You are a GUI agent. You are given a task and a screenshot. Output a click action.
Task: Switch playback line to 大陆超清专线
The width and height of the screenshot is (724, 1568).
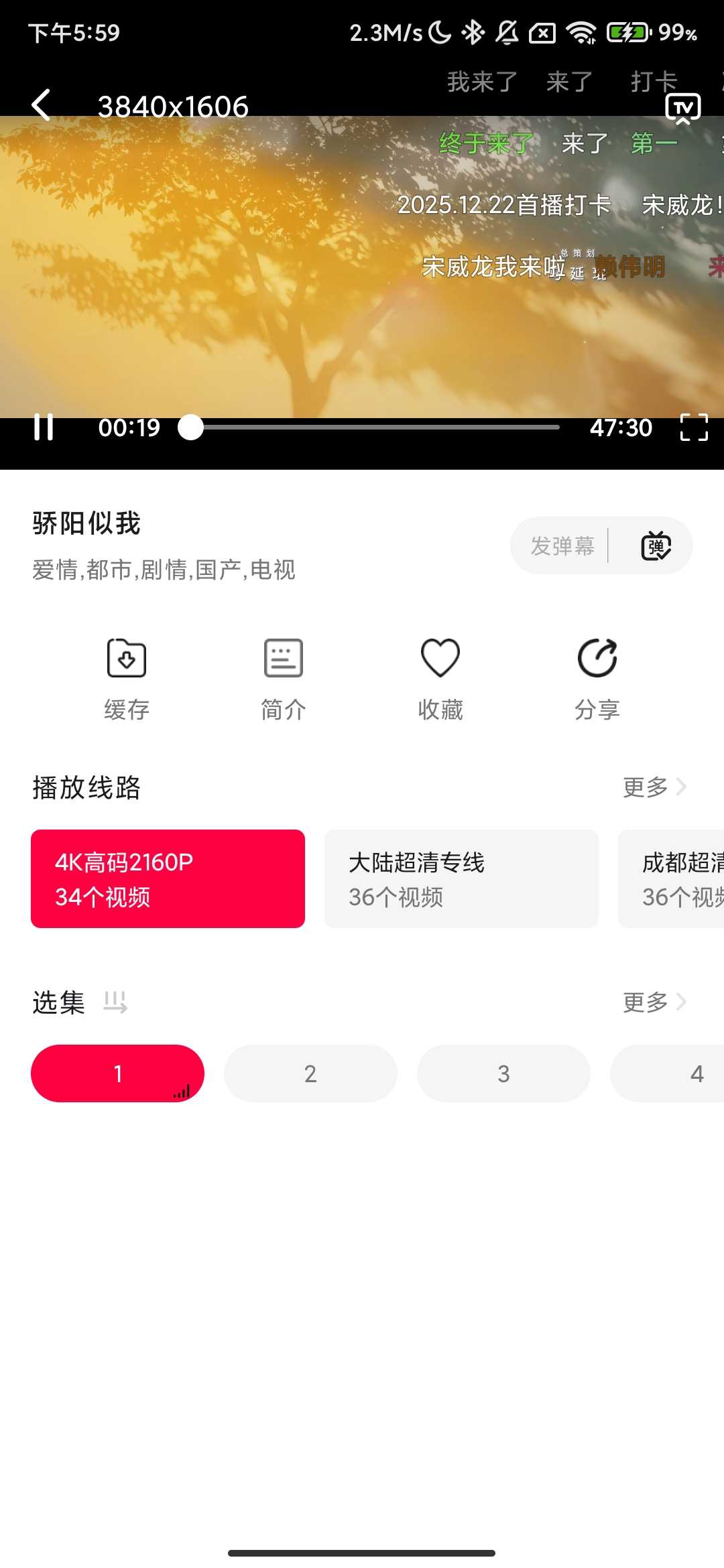pos(461,878)
